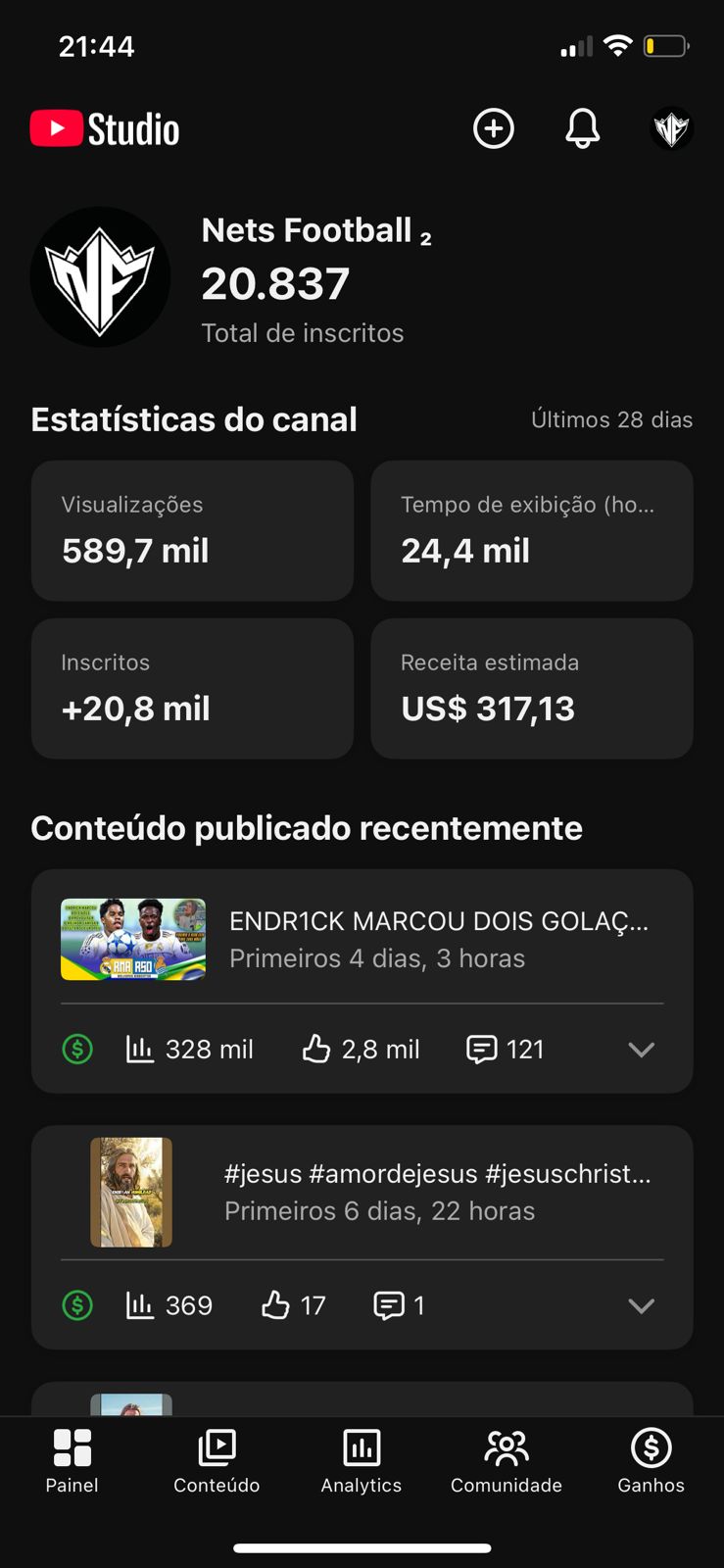Expand stats for the #jesus video
Viewport: 724px width, 1568px height.
click(641, 1305)
